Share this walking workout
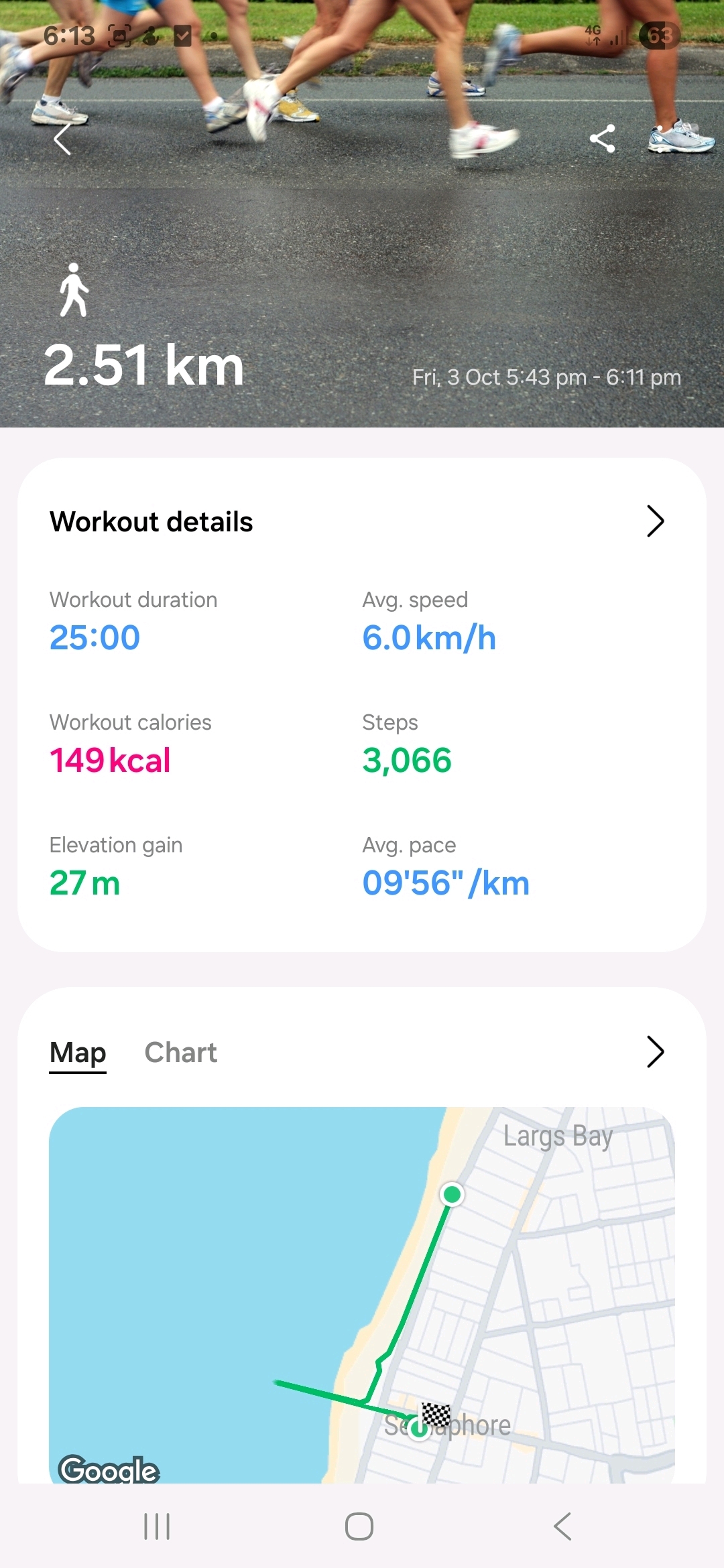Screen dimensions: 724x1568 (x=602, y=139)
